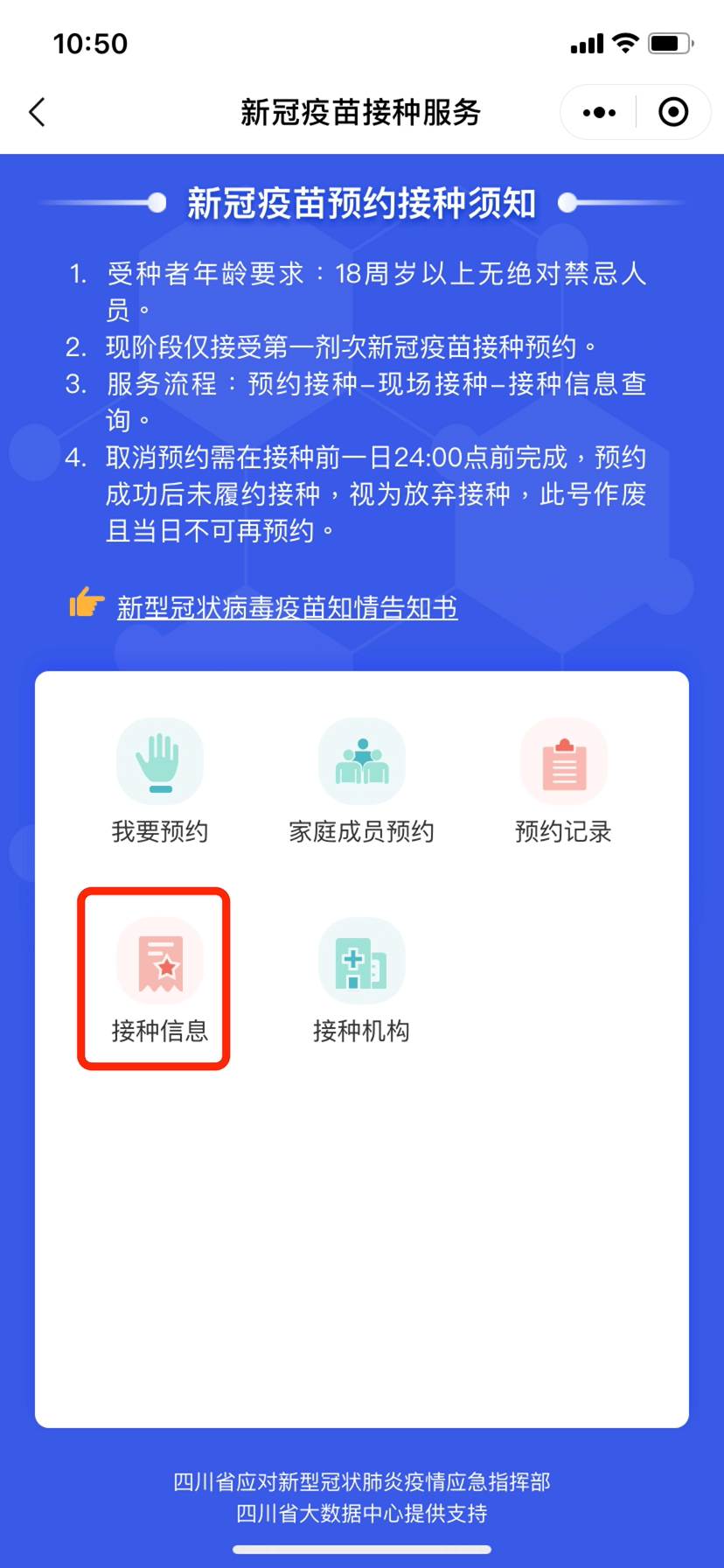Click the pointing finger emoji before the notice link
The width and height of the screenshot is (724, 1568).
coord(87,606)
